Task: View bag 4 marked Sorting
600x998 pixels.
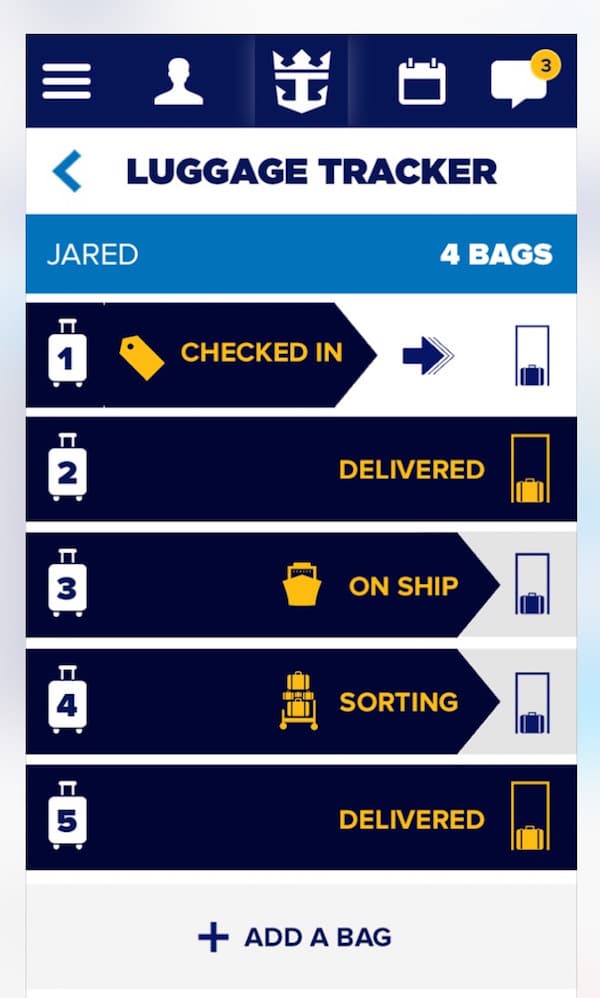Action: click(x=301, y=701)
